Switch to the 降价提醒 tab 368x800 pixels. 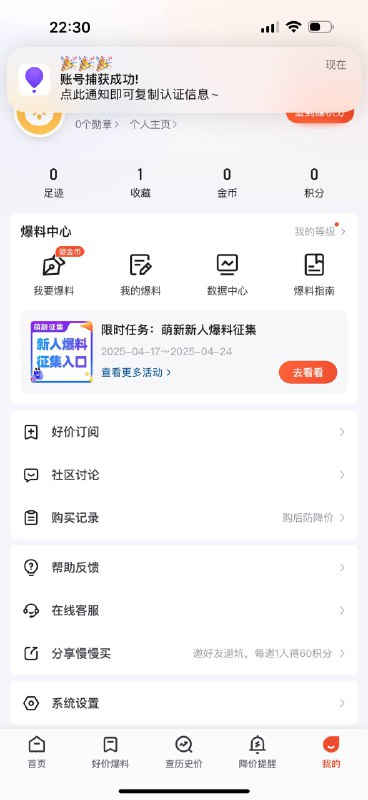point(257,752)
